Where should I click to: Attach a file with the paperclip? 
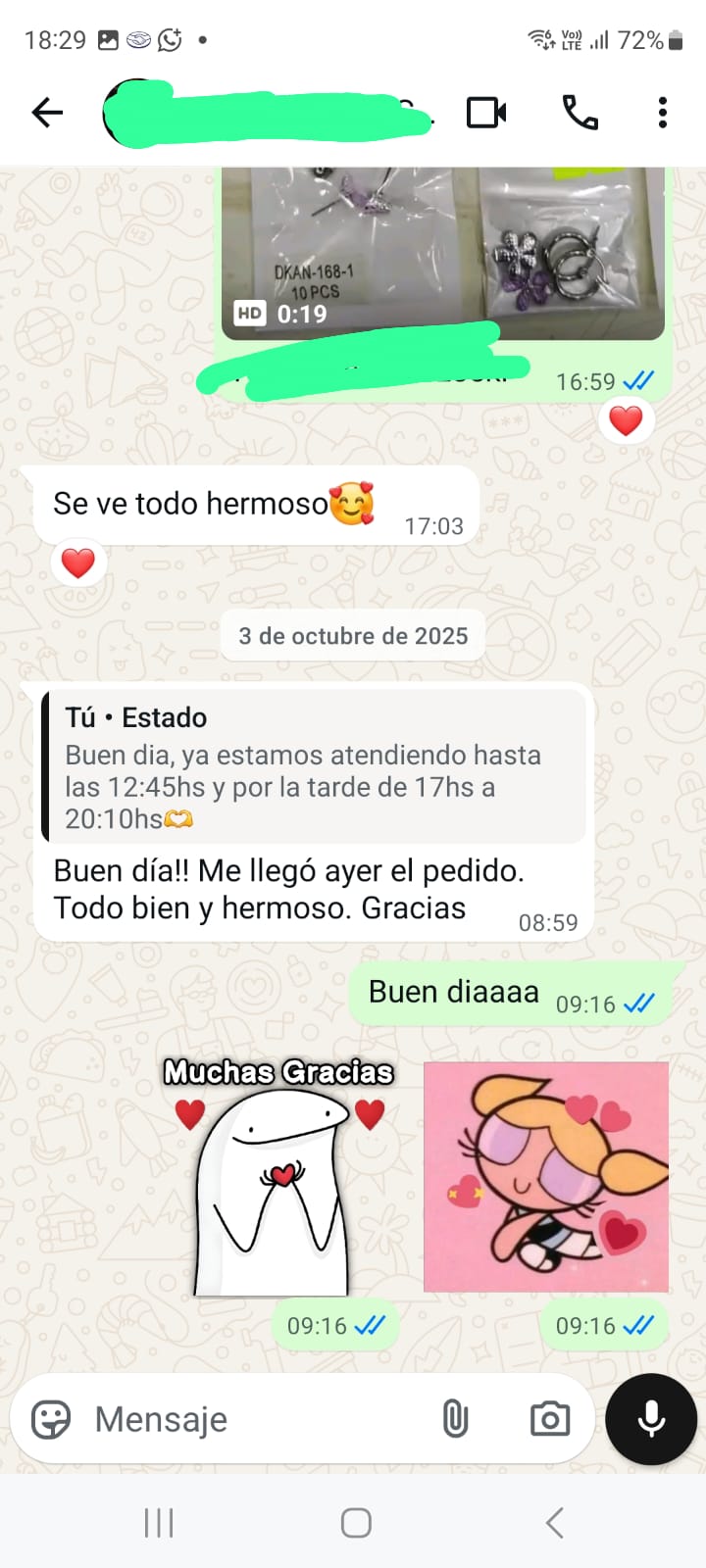(455, 1418)
